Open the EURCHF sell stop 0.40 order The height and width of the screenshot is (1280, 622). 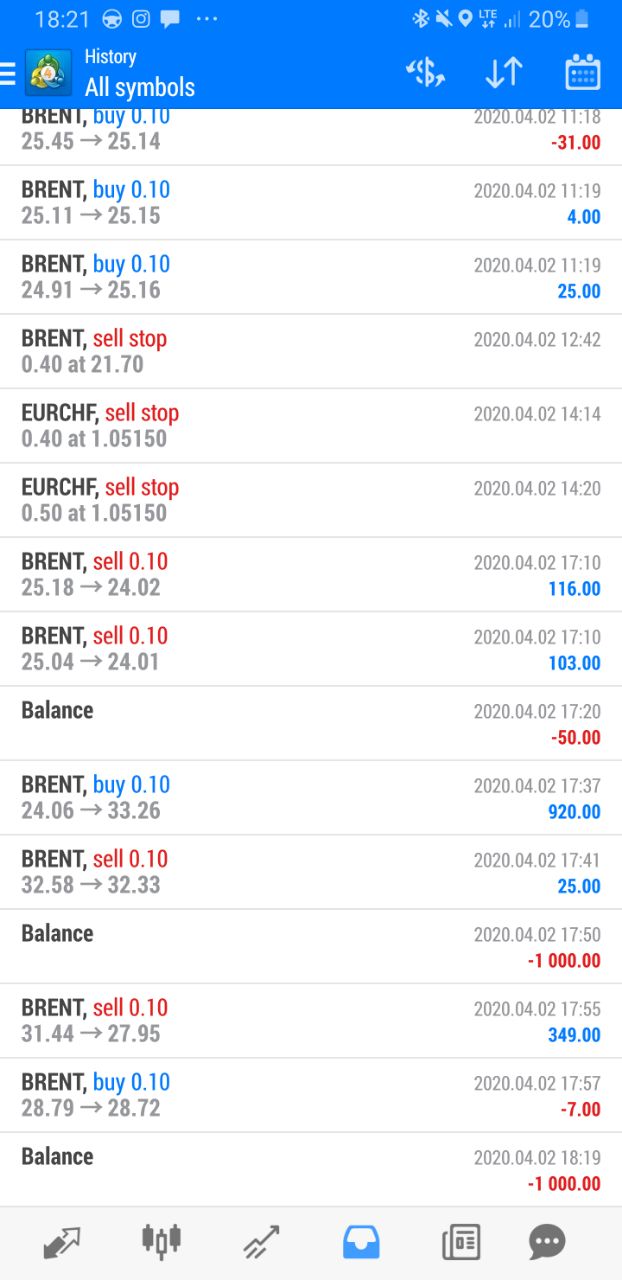tap(311, 426)
